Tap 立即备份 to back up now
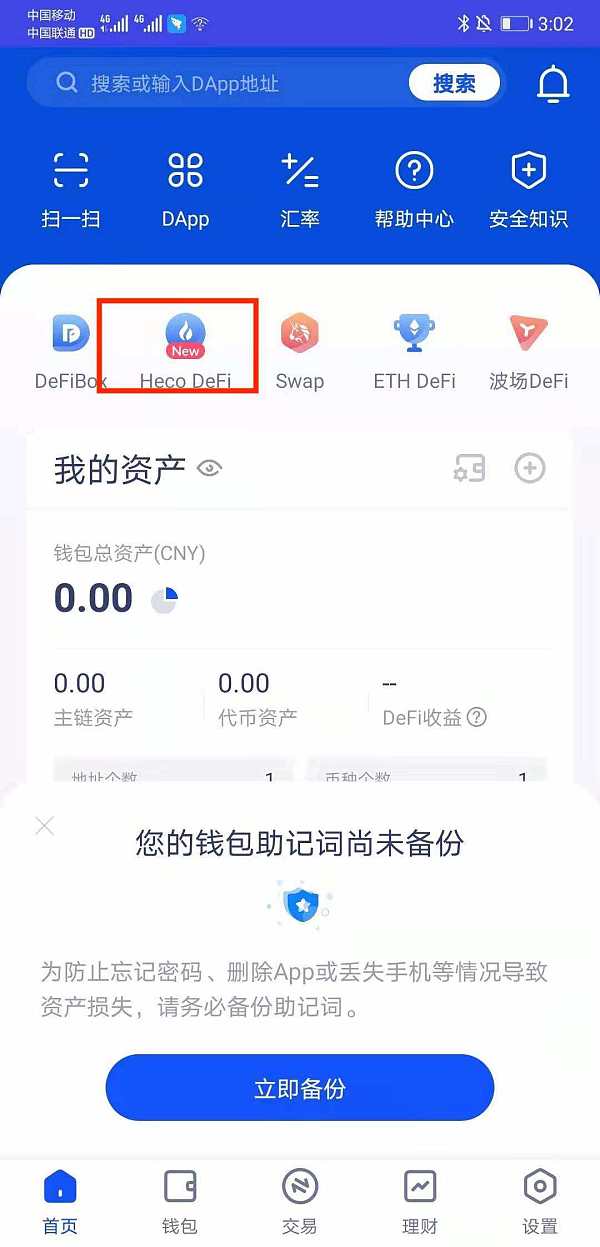The height and width of the screenshot is (1247, 600). coord(300,1088)
